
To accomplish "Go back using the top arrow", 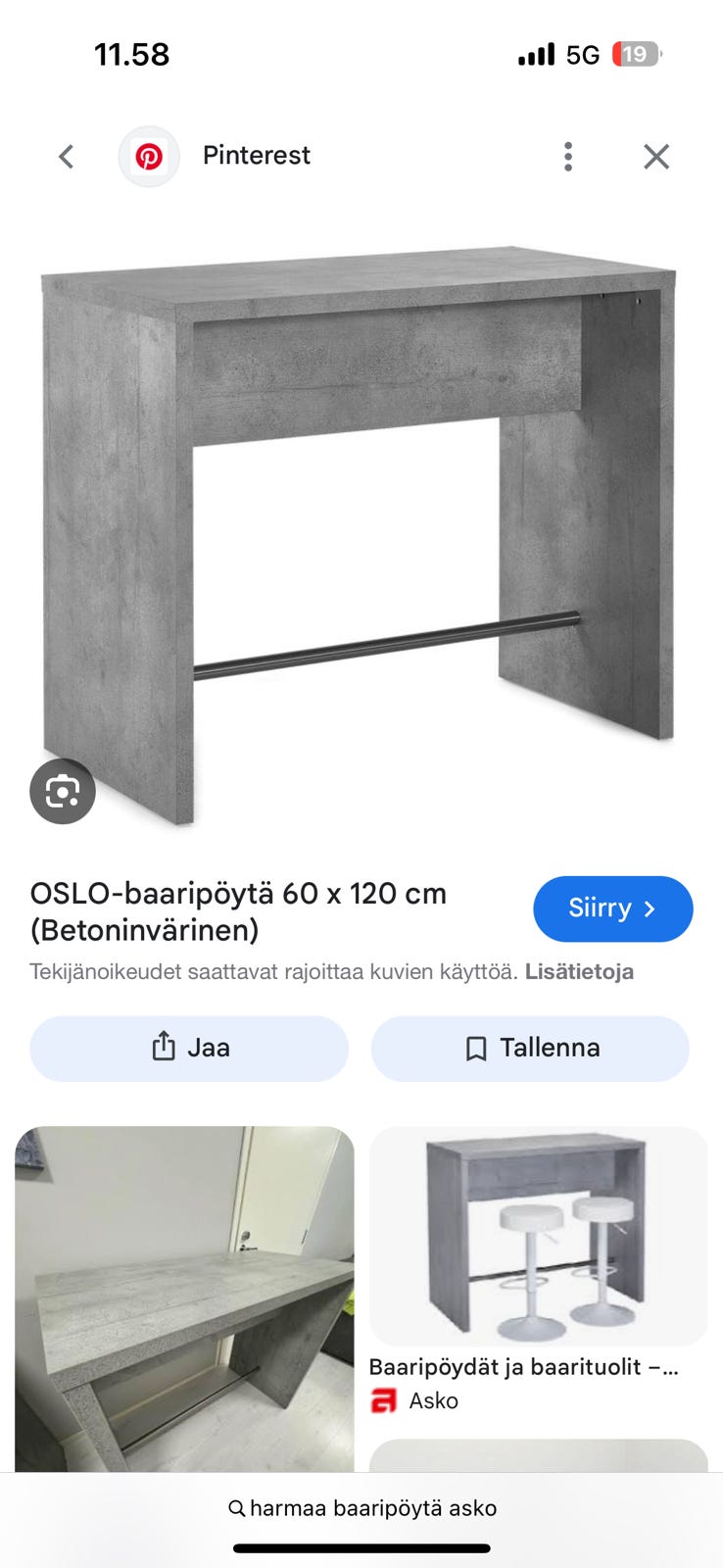I will click(66, 157).
